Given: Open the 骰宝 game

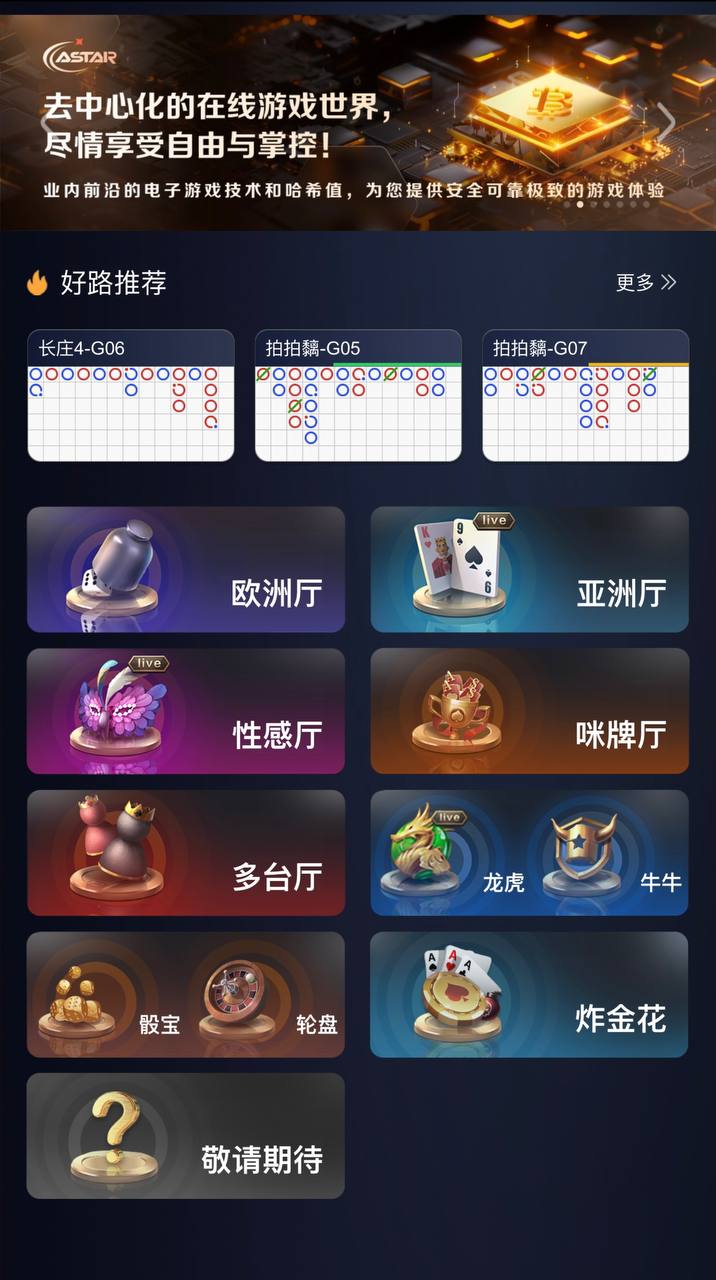Looking at the screenshot, I should pos(106,996).
